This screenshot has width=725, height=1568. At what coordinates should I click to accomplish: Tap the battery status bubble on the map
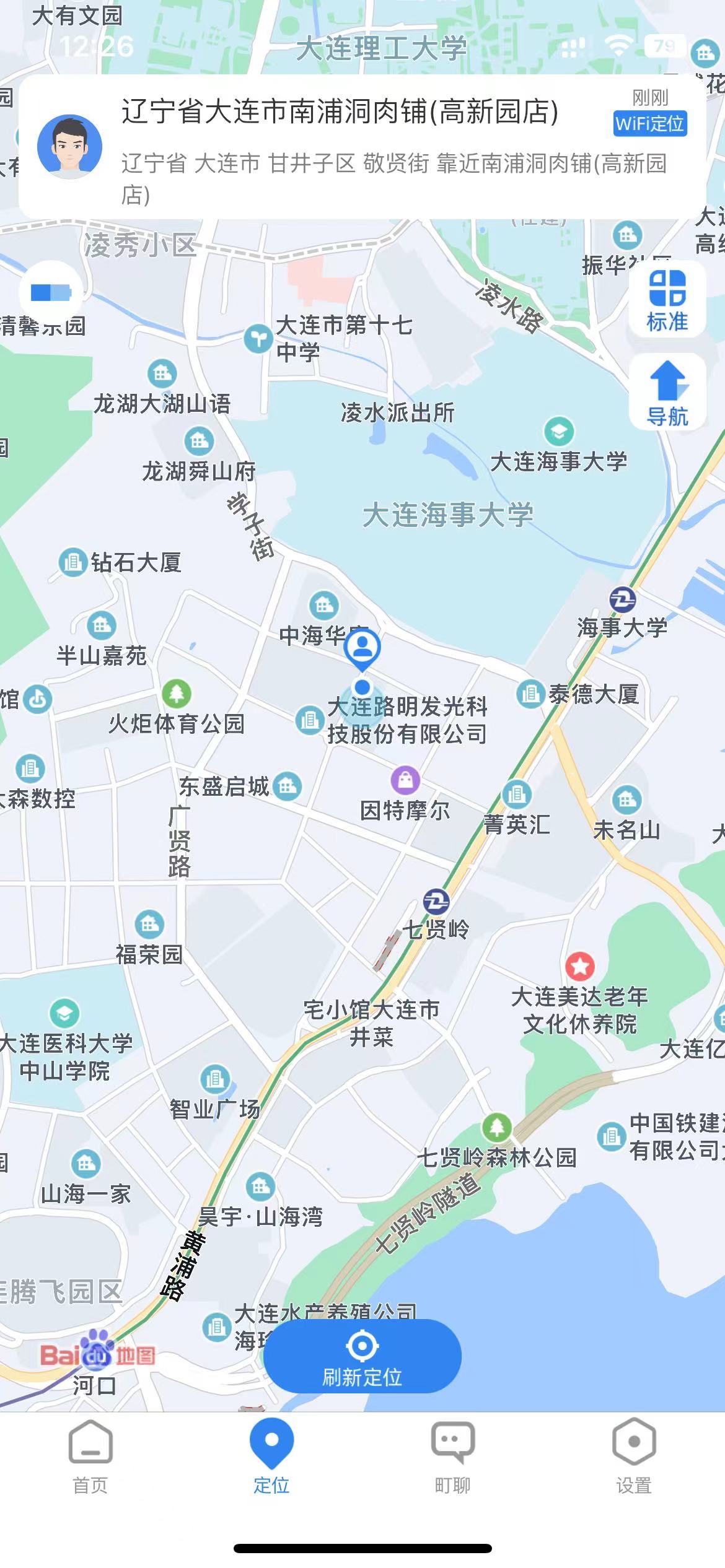51,292
